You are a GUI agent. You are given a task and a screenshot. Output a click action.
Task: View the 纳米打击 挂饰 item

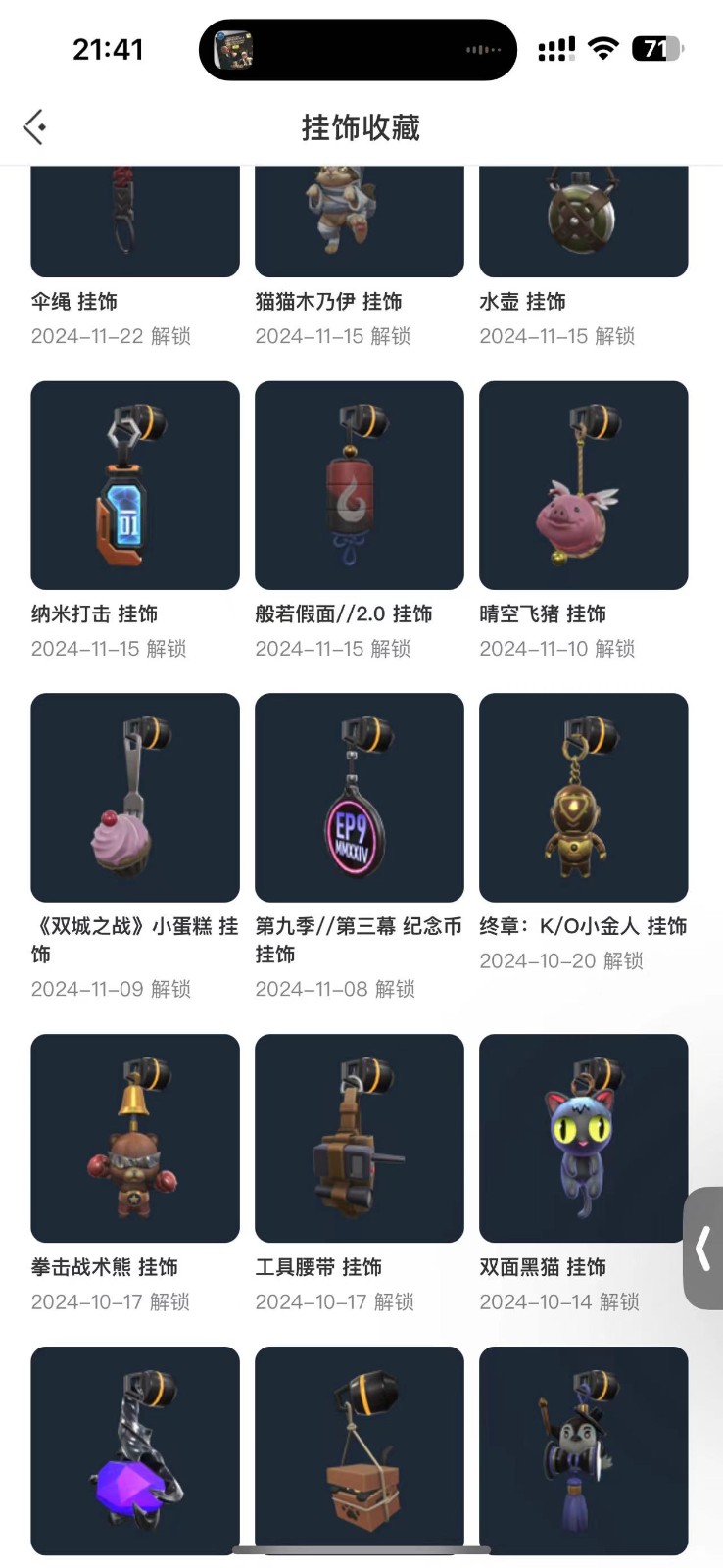pos(135,485)
